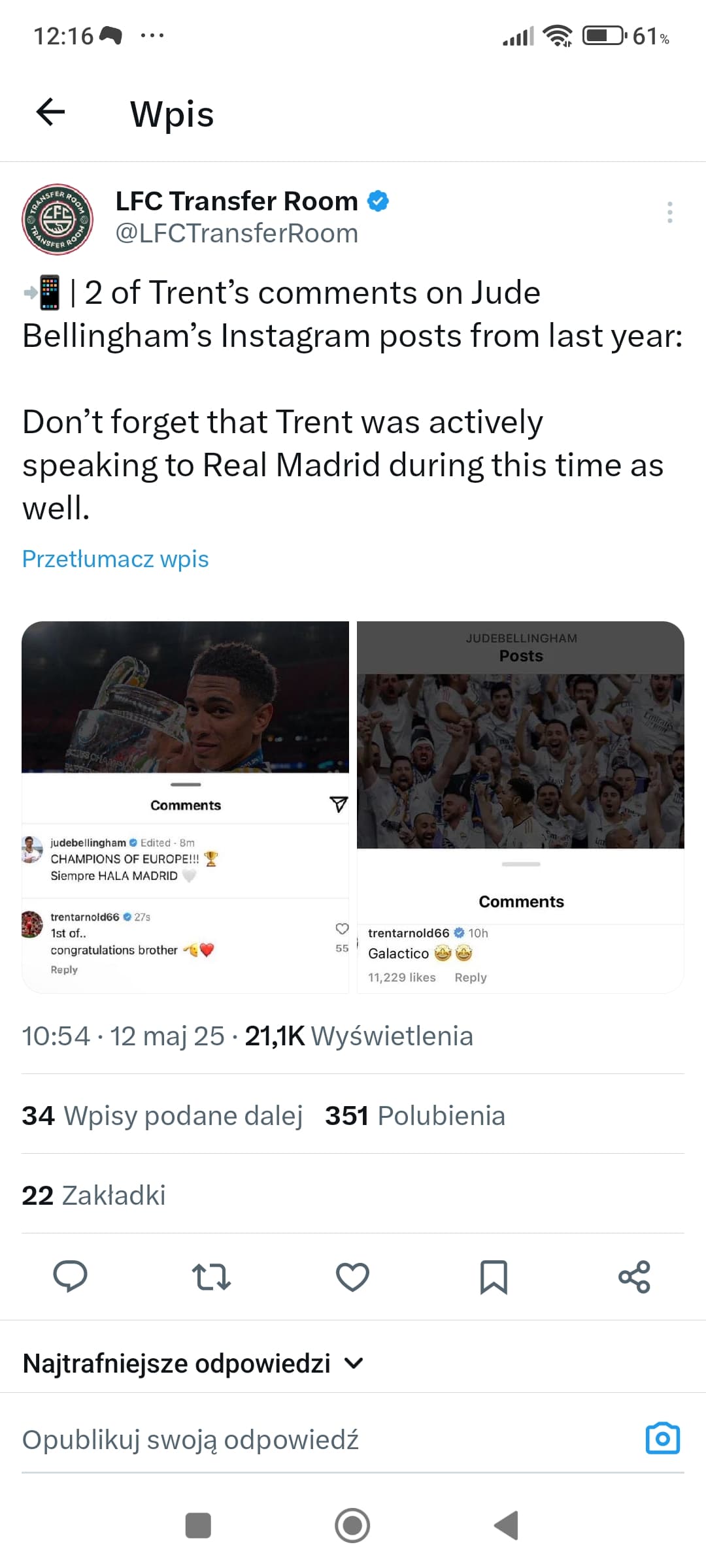View the 34 Wpisy podane dalej list

[x=162, y=1116]
